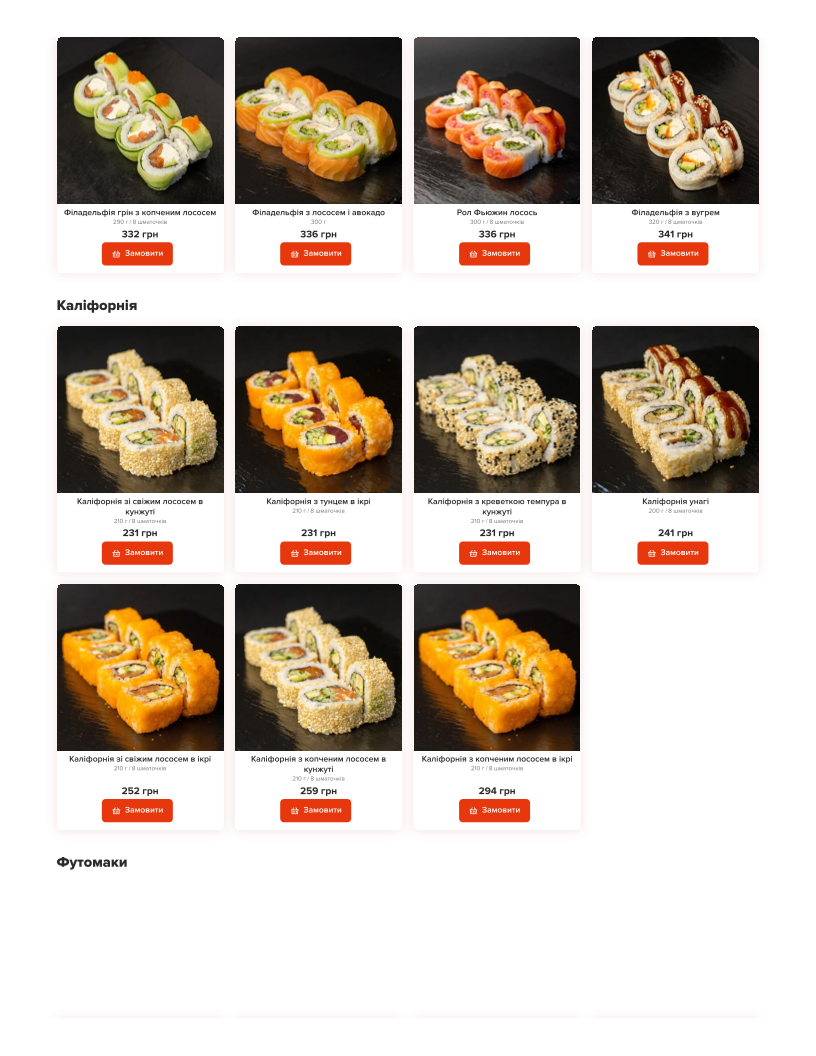The image size is (816, 1056).
Task: Open Філадельфія з вугрем product photo
Action: coord(675,120)
